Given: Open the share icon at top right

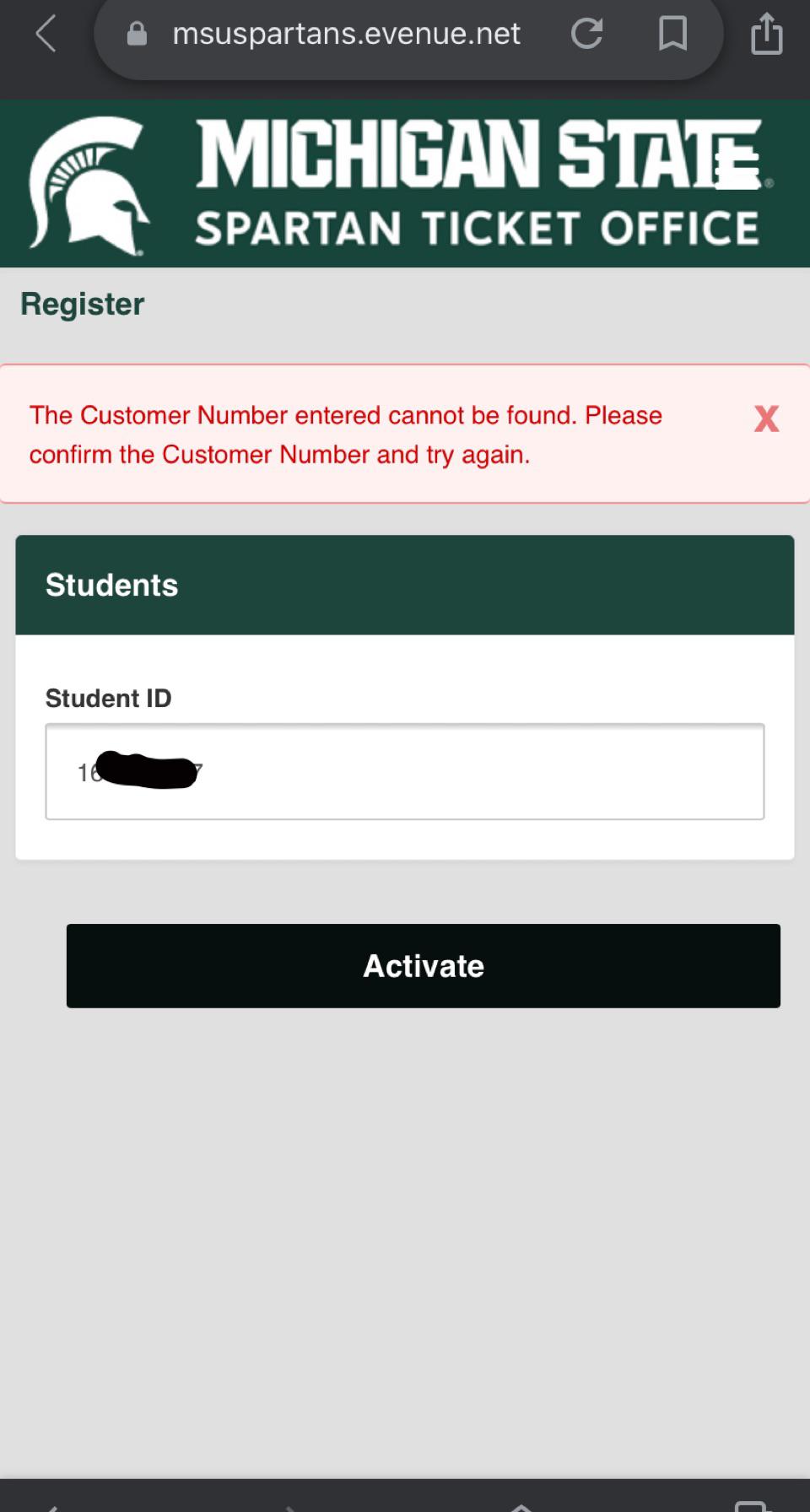Looking at the screenshot, I should click(x=764, y=34).
